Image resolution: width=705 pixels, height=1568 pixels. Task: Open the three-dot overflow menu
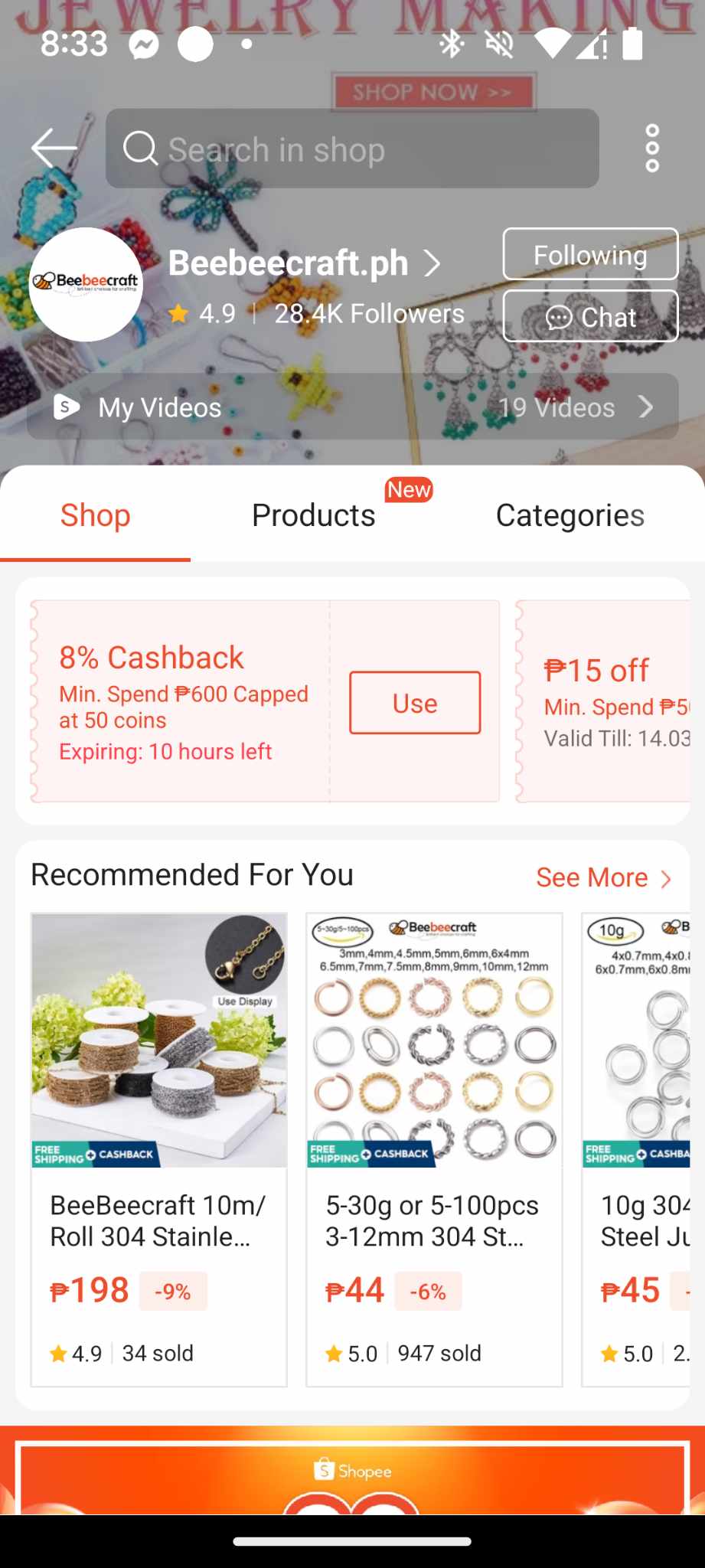point(652,149)
